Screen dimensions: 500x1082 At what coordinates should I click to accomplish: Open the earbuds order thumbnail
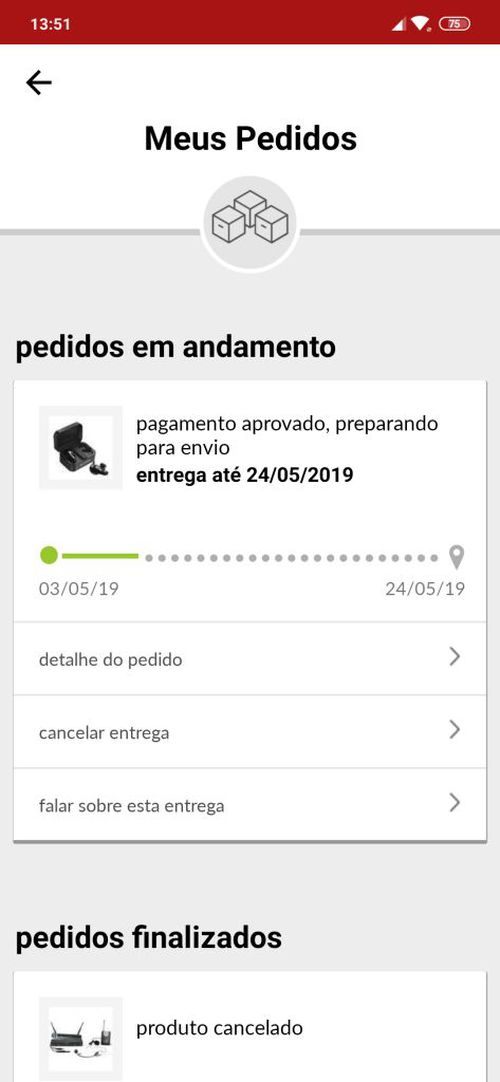pos(81,448)
